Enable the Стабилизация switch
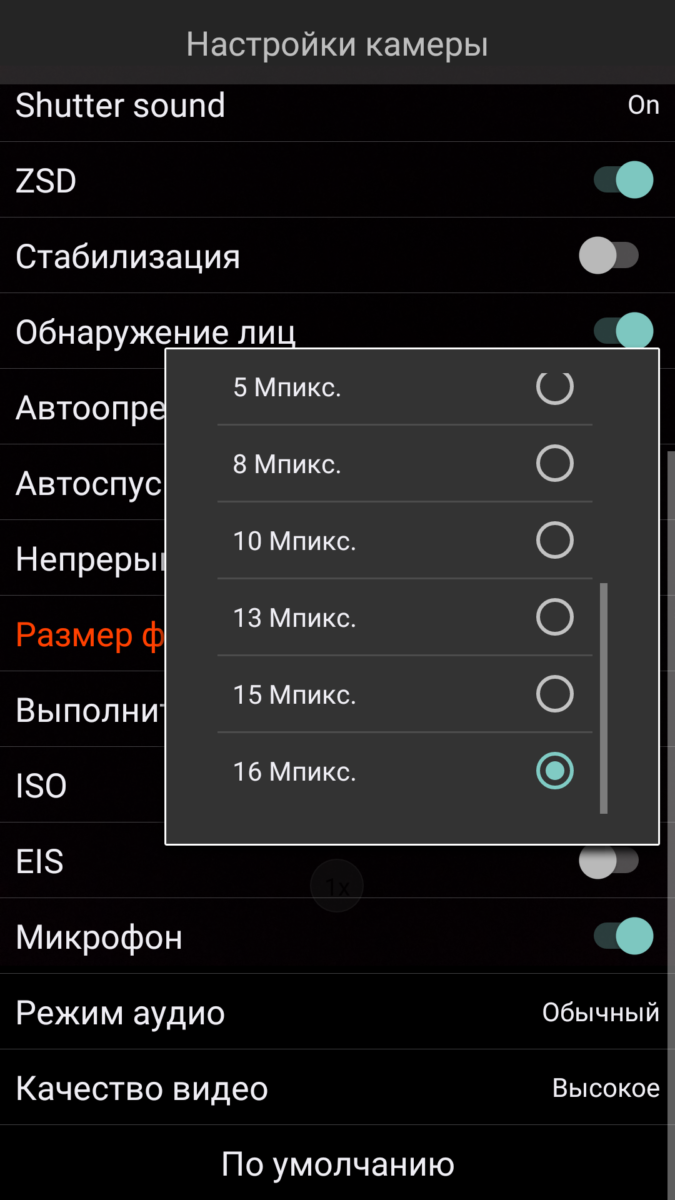This screenshot has width=675, height=1200. tap(609, 256)
